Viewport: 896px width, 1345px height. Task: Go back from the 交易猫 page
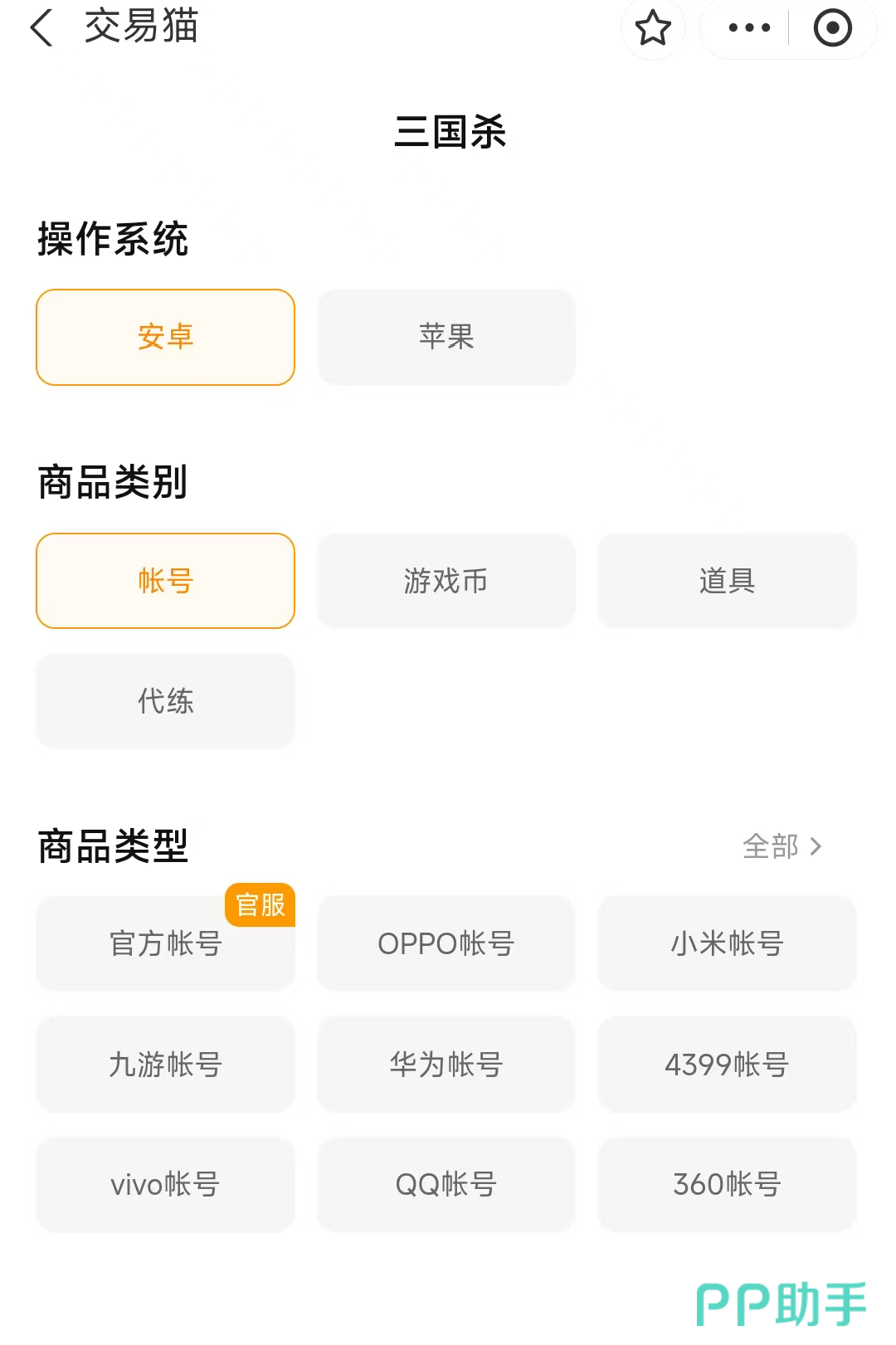[41, 27]
